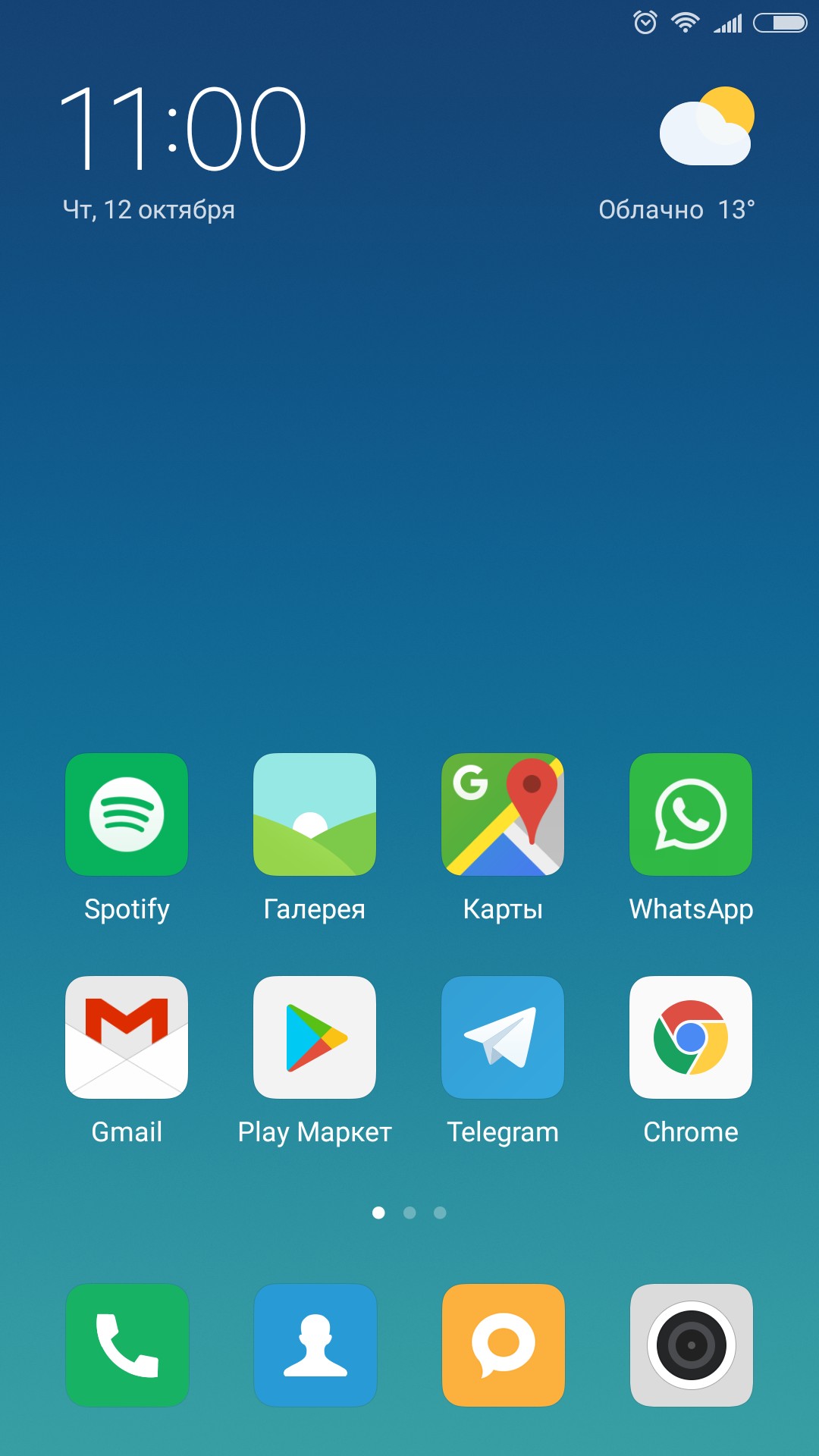The image size is (819, 1456).
Task: Open the contacts app in the dock
Action: pos(315,1345)
